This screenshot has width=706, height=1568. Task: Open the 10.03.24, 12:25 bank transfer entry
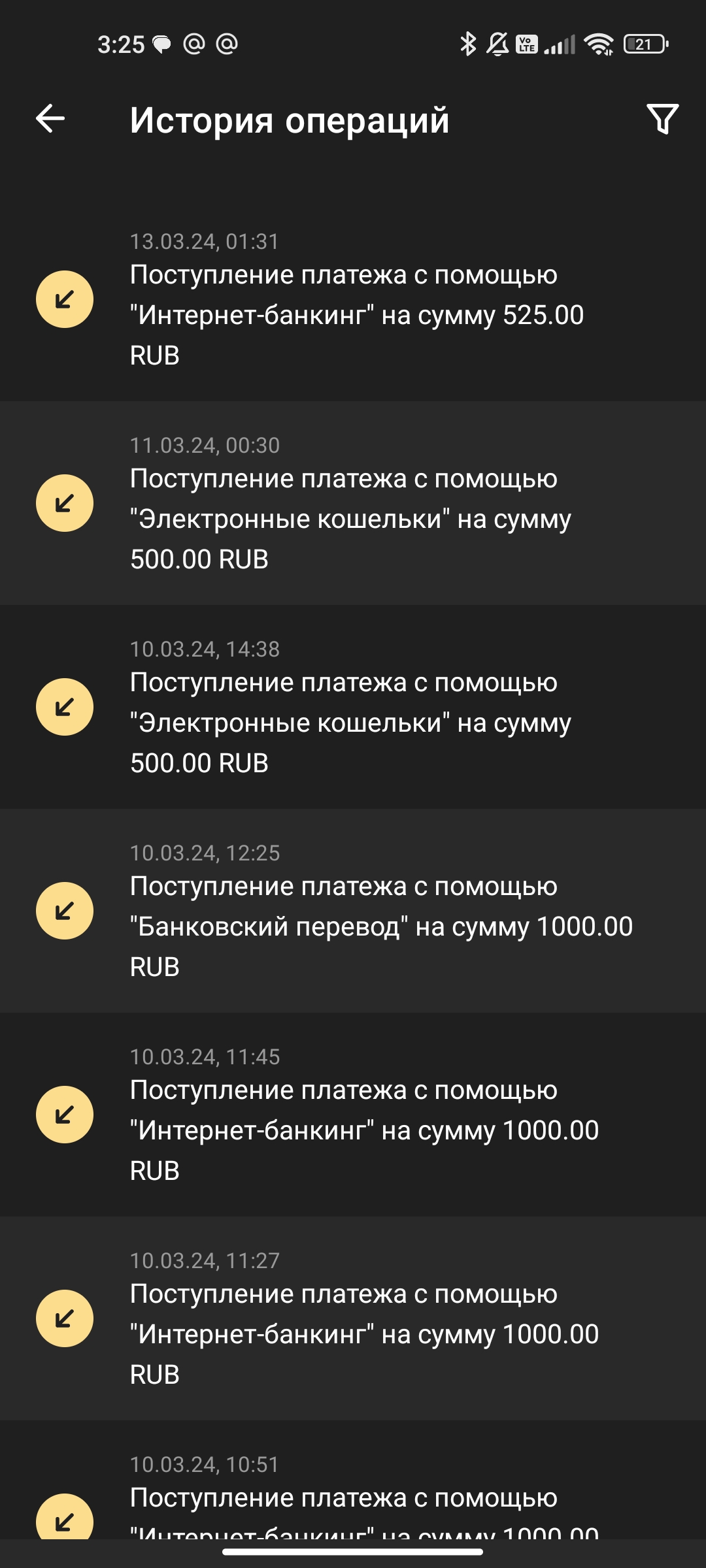pyautogui.click(x=353, y=911)
